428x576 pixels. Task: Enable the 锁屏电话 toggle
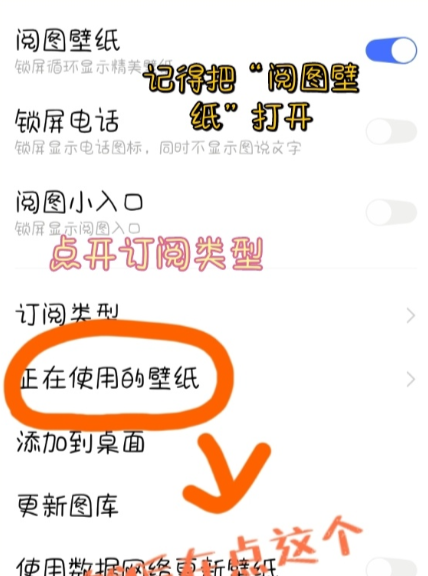click(391, 131)
